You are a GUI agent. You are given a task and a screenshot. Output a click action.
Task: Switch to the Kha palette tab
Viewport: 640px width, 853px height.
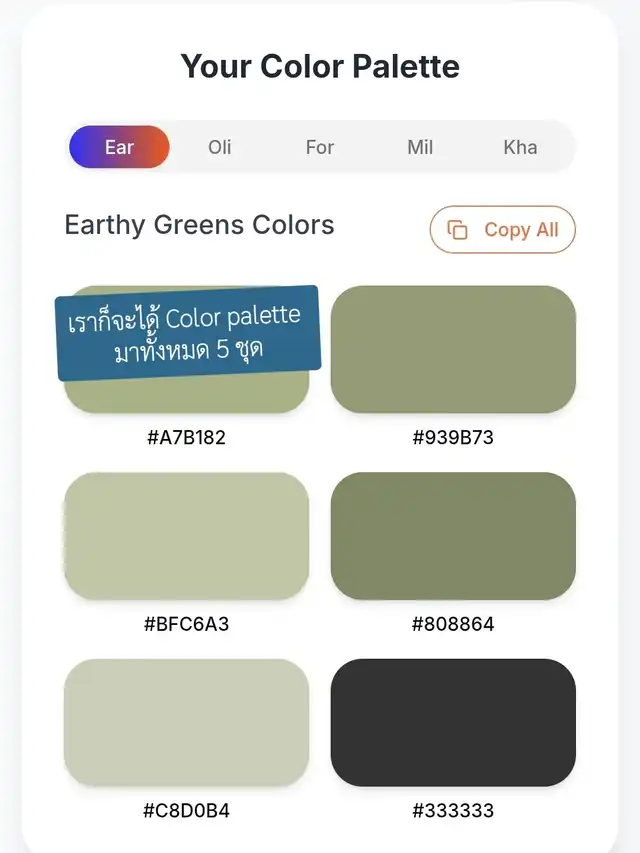(520, 147)
